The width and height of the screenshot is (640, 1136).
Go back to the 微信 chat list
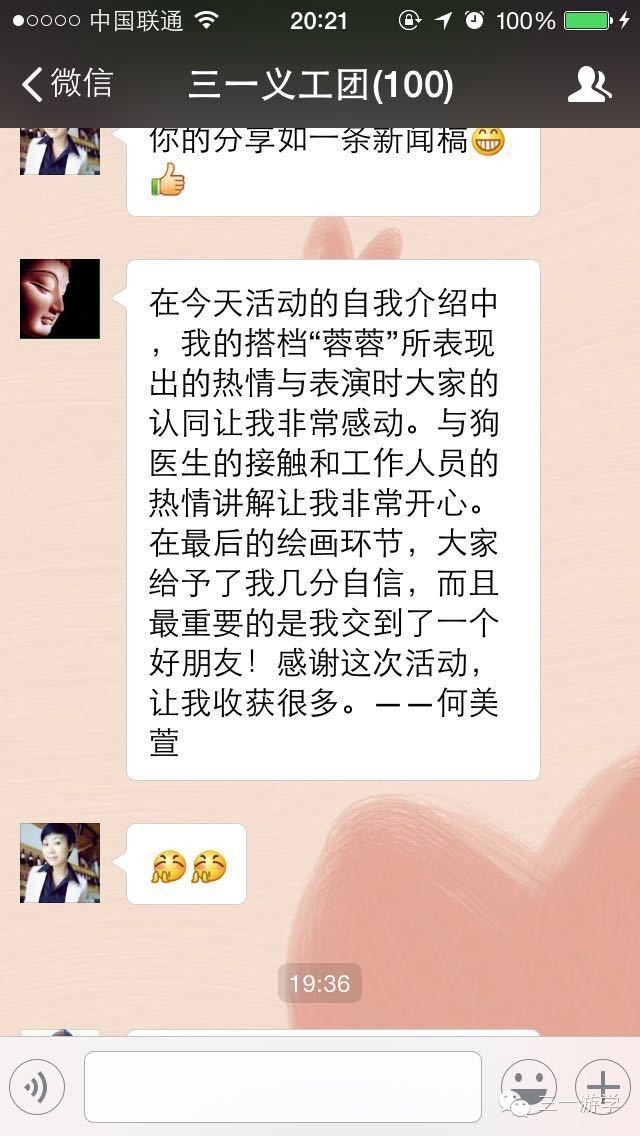point(67,84)
